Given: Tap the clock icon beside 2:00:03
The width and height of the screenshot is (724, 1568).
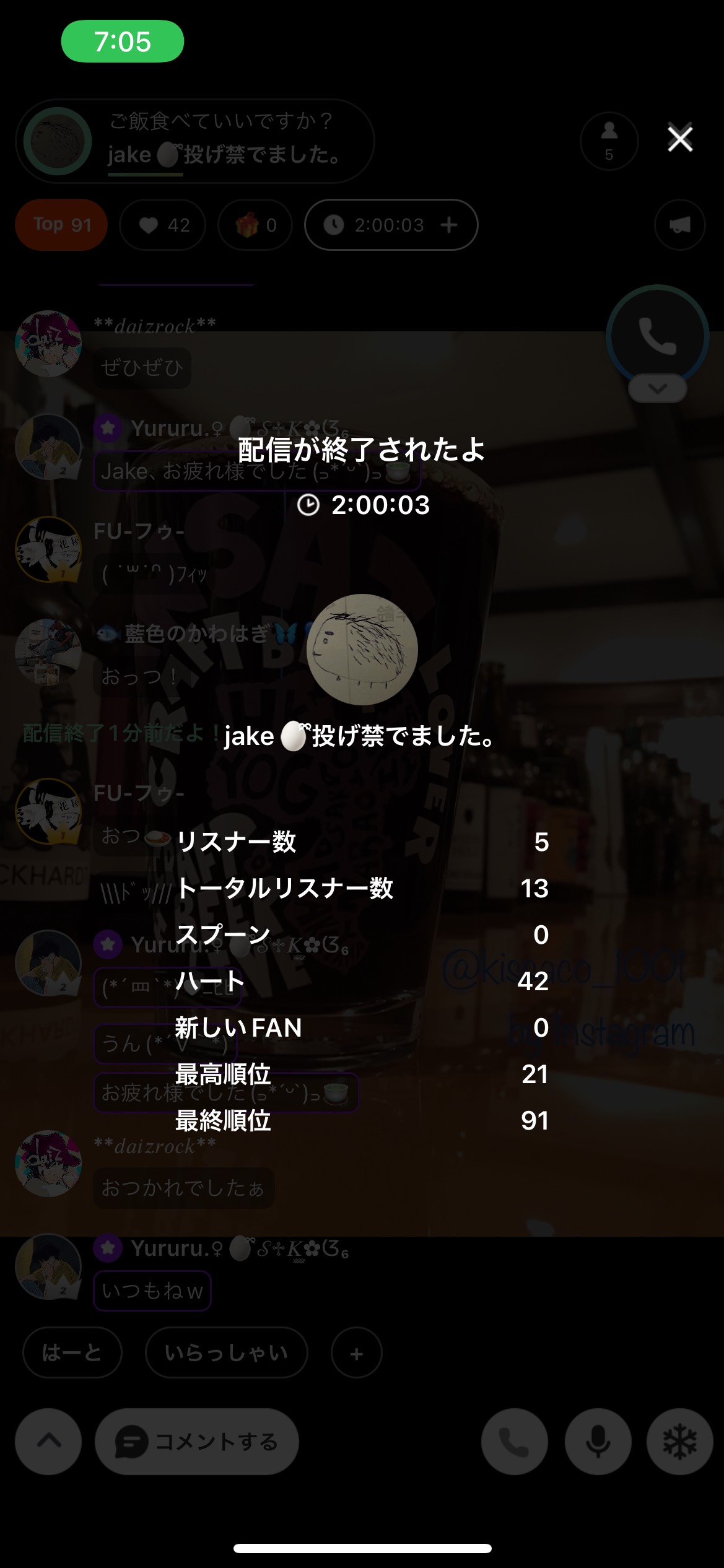Looking at the screenshot, I should 335,225.
